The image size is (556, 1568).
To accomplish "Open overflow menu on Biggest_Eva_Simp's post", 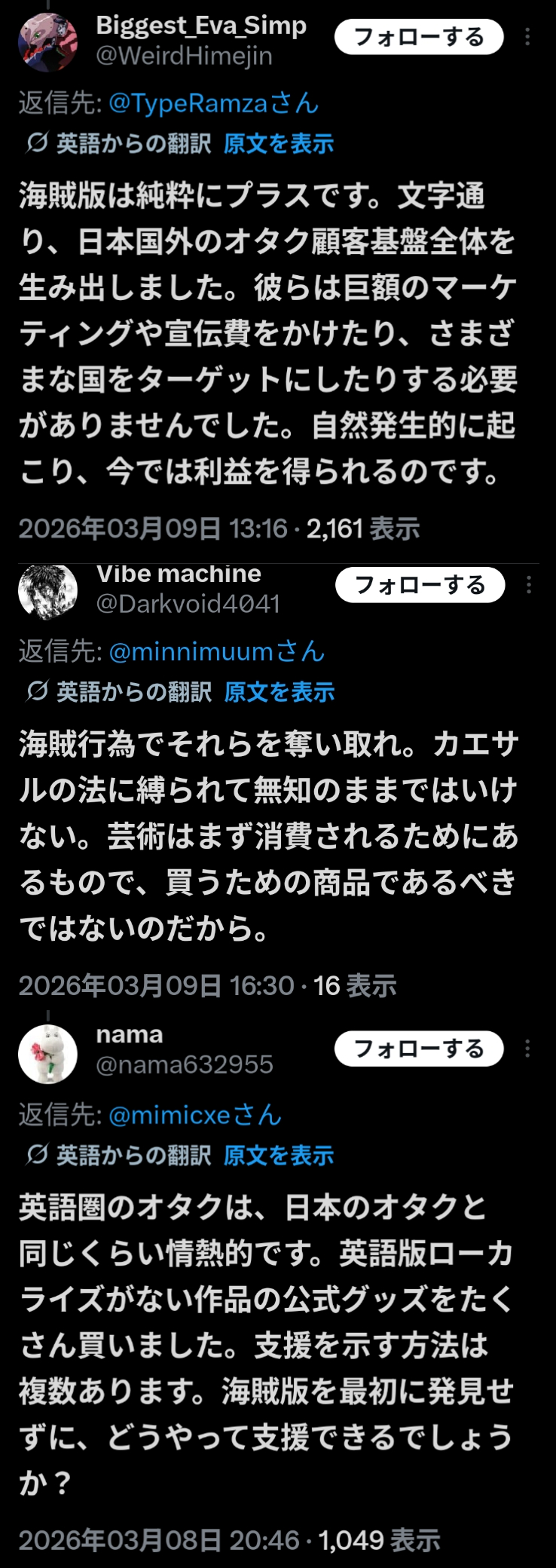I will tap(527, 37).
